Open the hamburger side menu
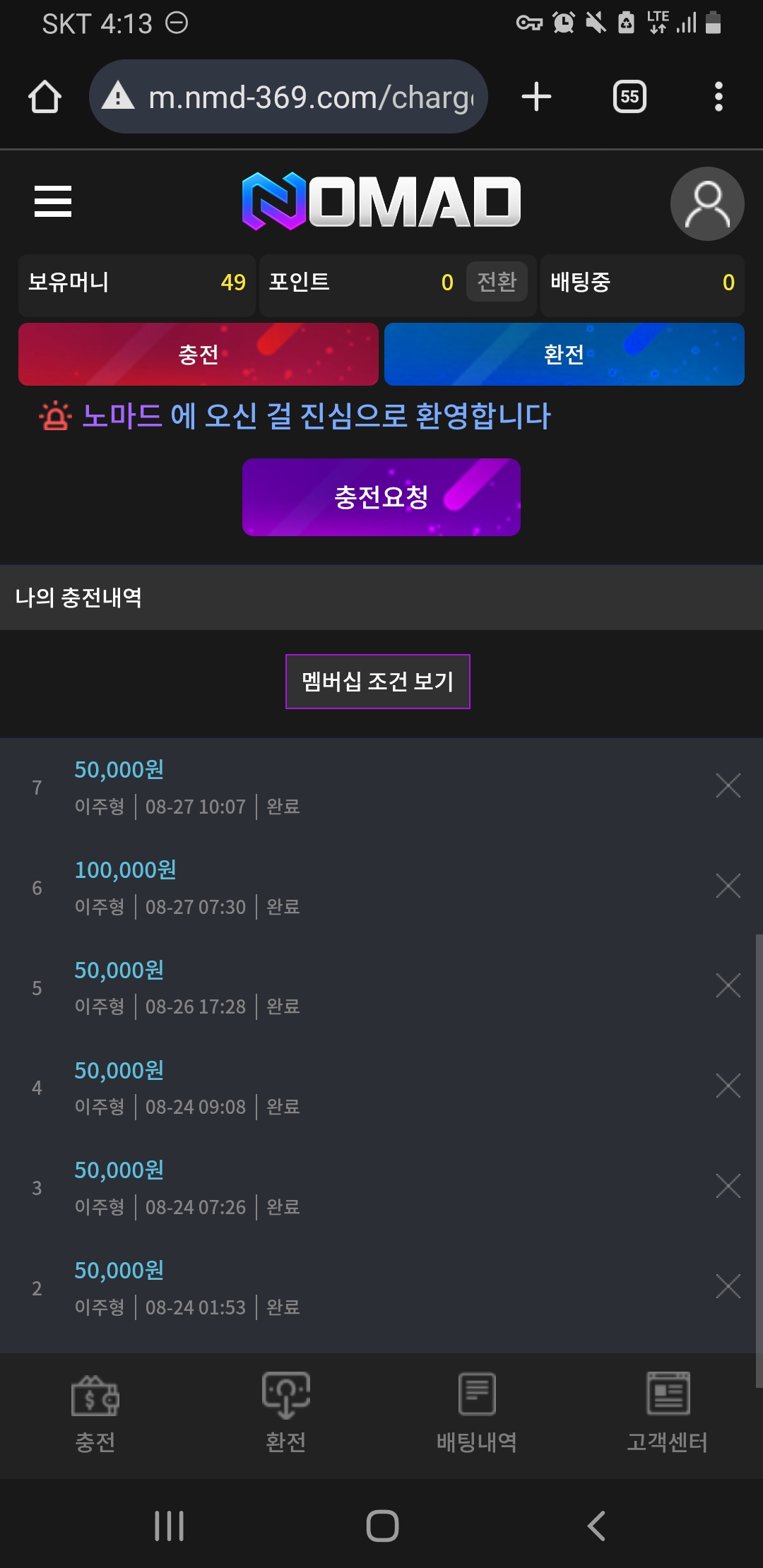This screenshot has width=763, height=1568. pos(53,201)
